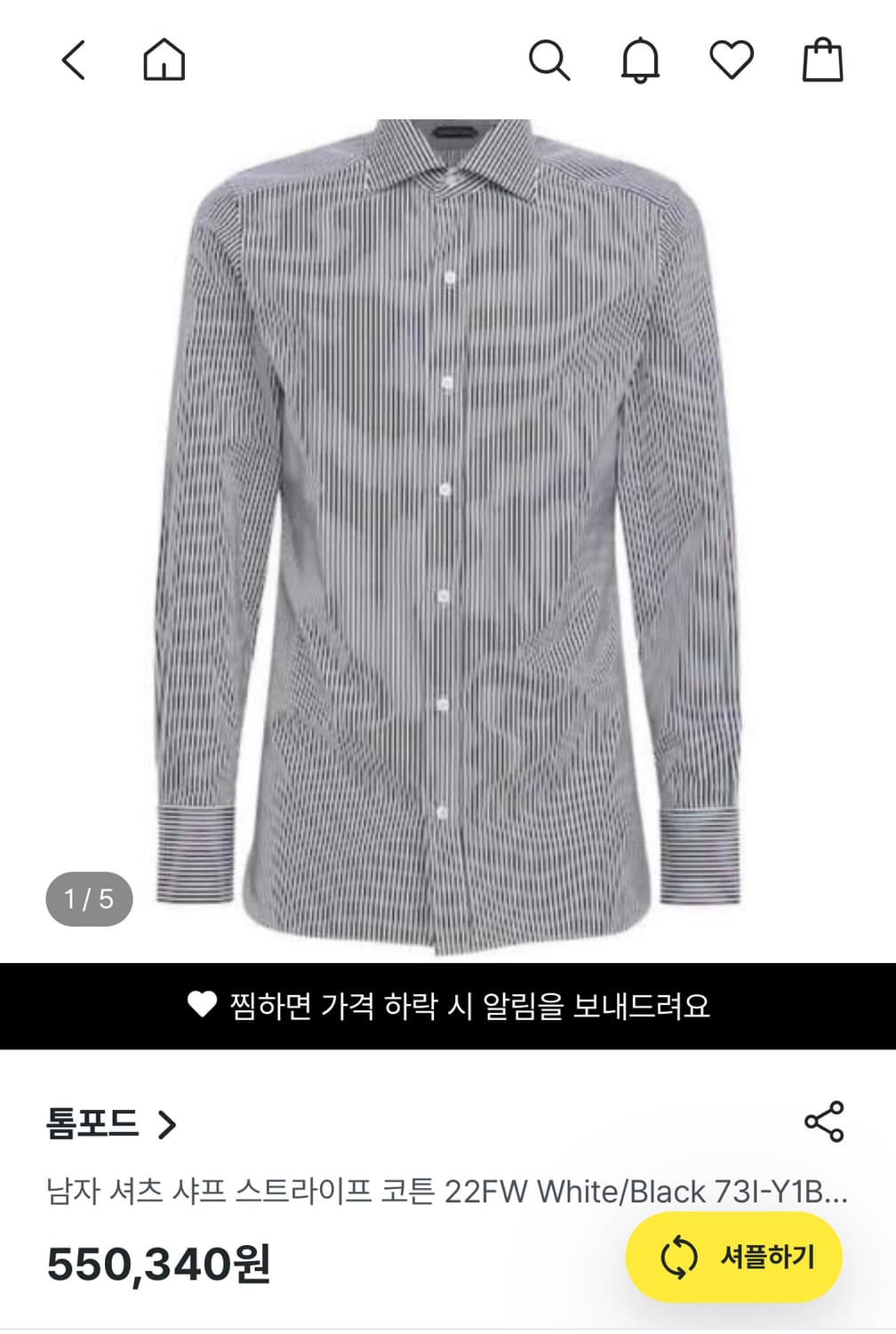
Task: Open the home icon
Action: [x=164, y=60]
